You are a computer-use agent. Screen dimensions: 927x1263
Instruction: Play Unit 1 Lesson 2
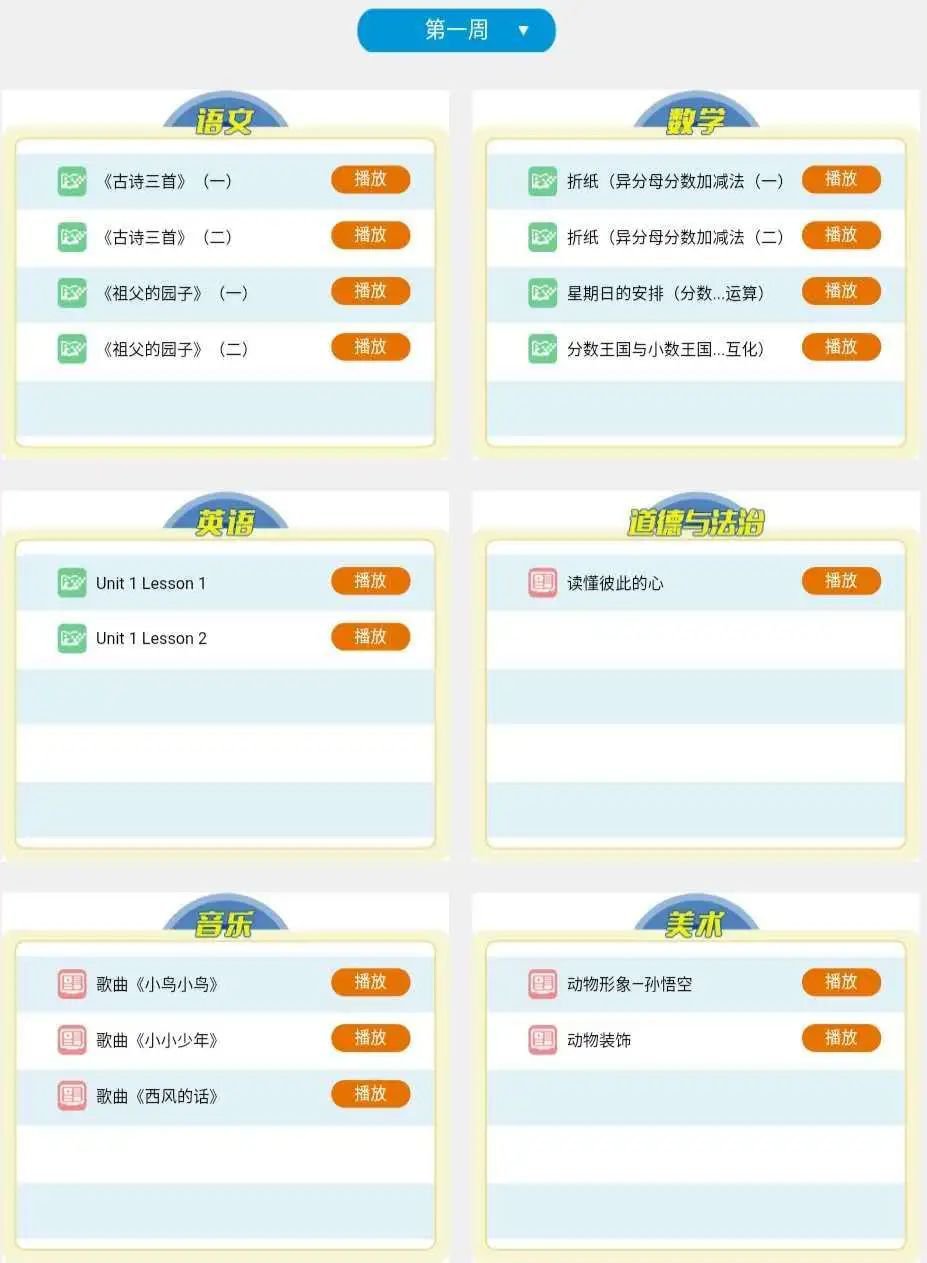pos(370,638)
